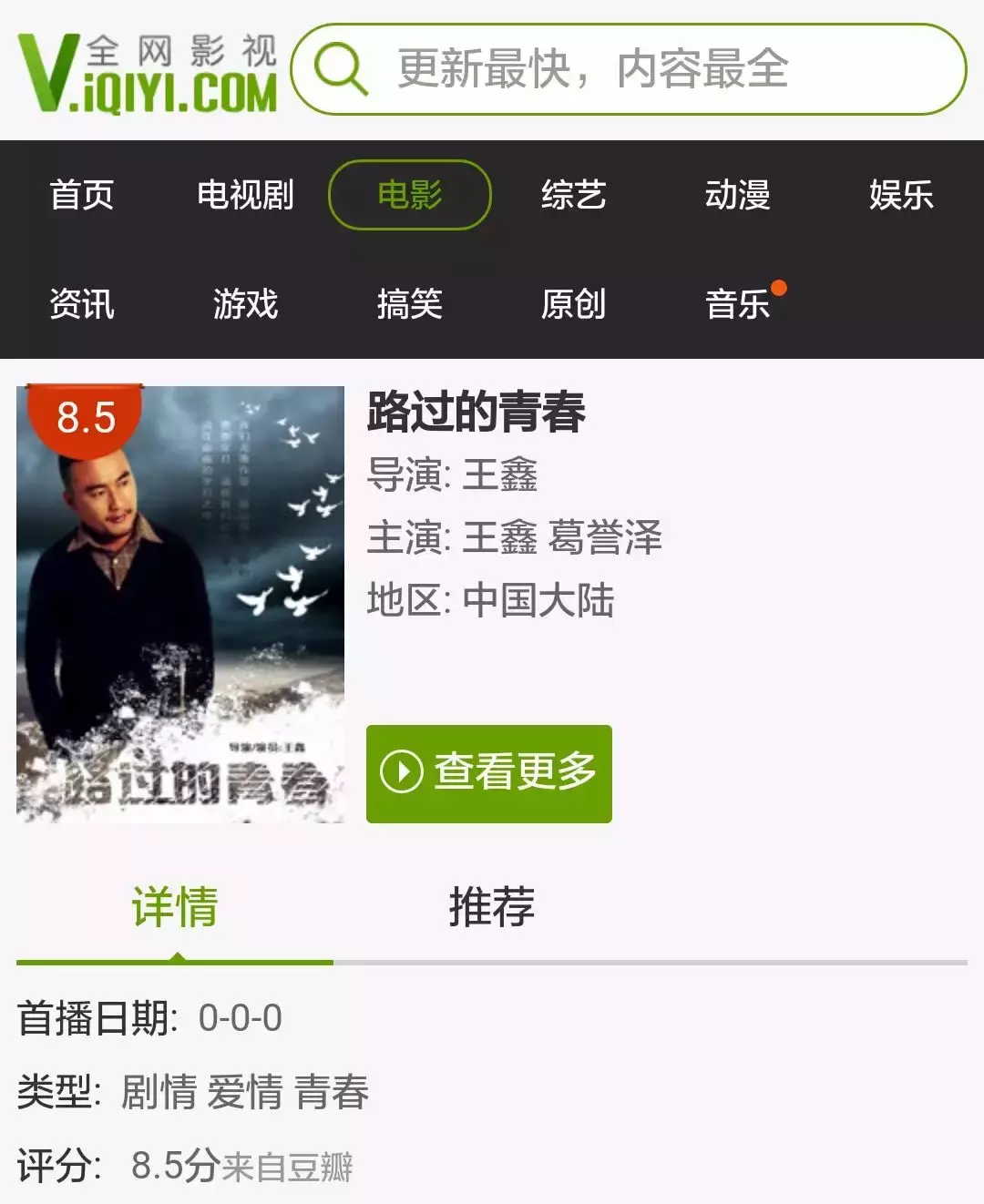Open the 动漫 category
The image size is (984, 1204).
pos(737,195)
